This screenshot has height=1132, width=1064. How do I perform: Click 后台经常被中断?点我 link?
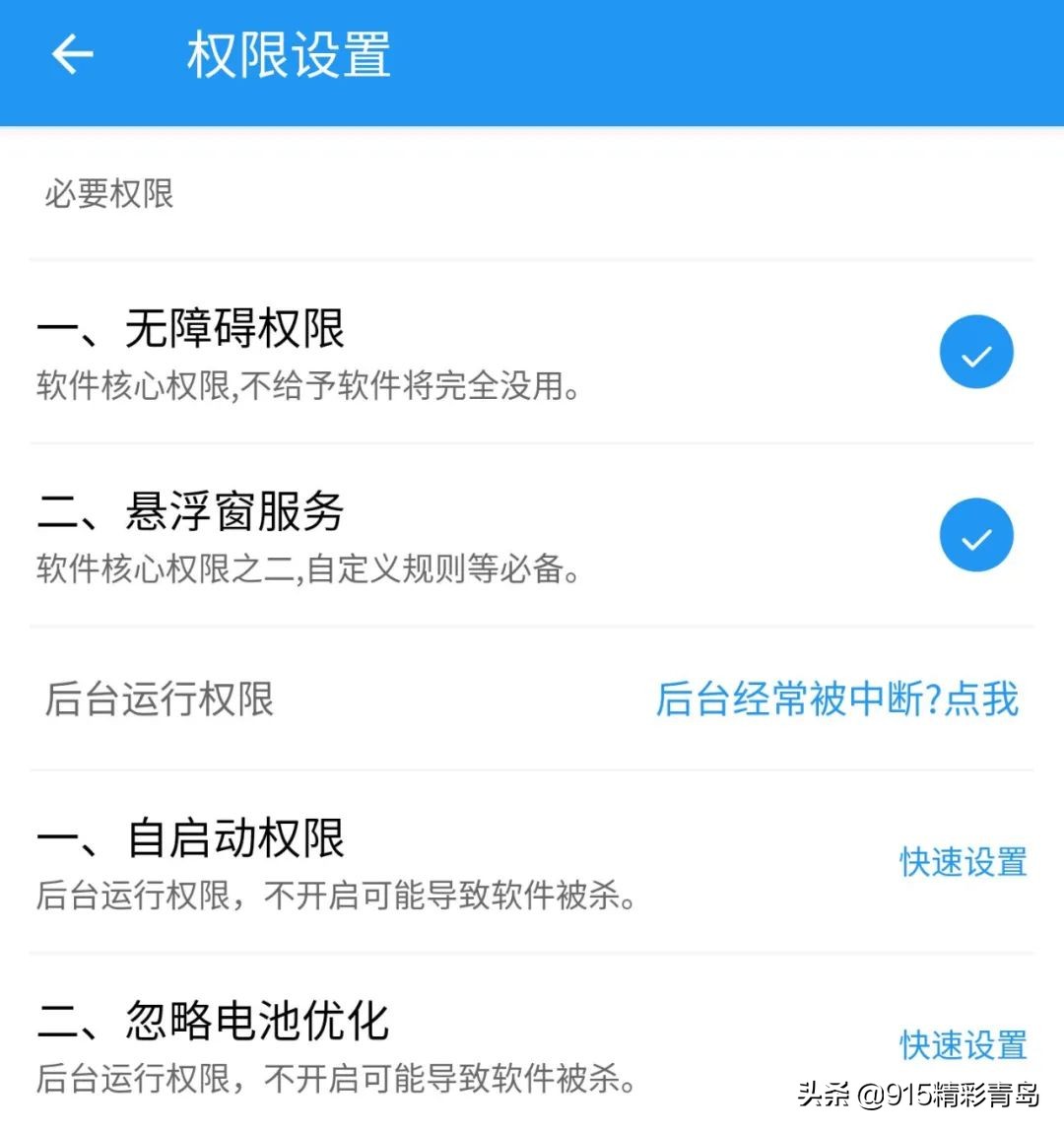pyautogui.click(x=835, y=699)
